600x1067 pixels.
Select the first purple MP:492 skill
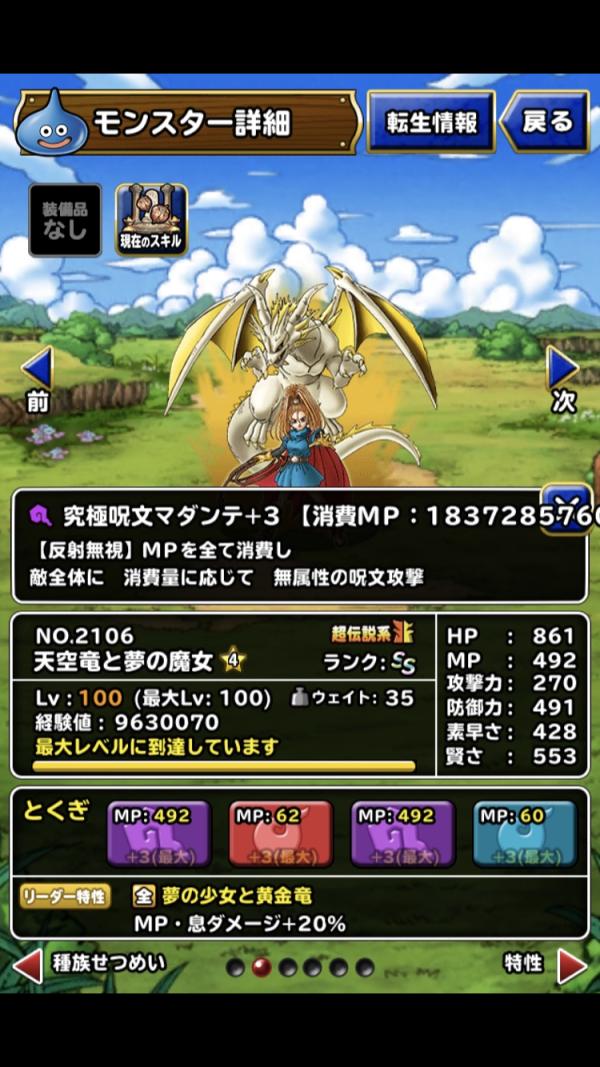tap(159, 834)
